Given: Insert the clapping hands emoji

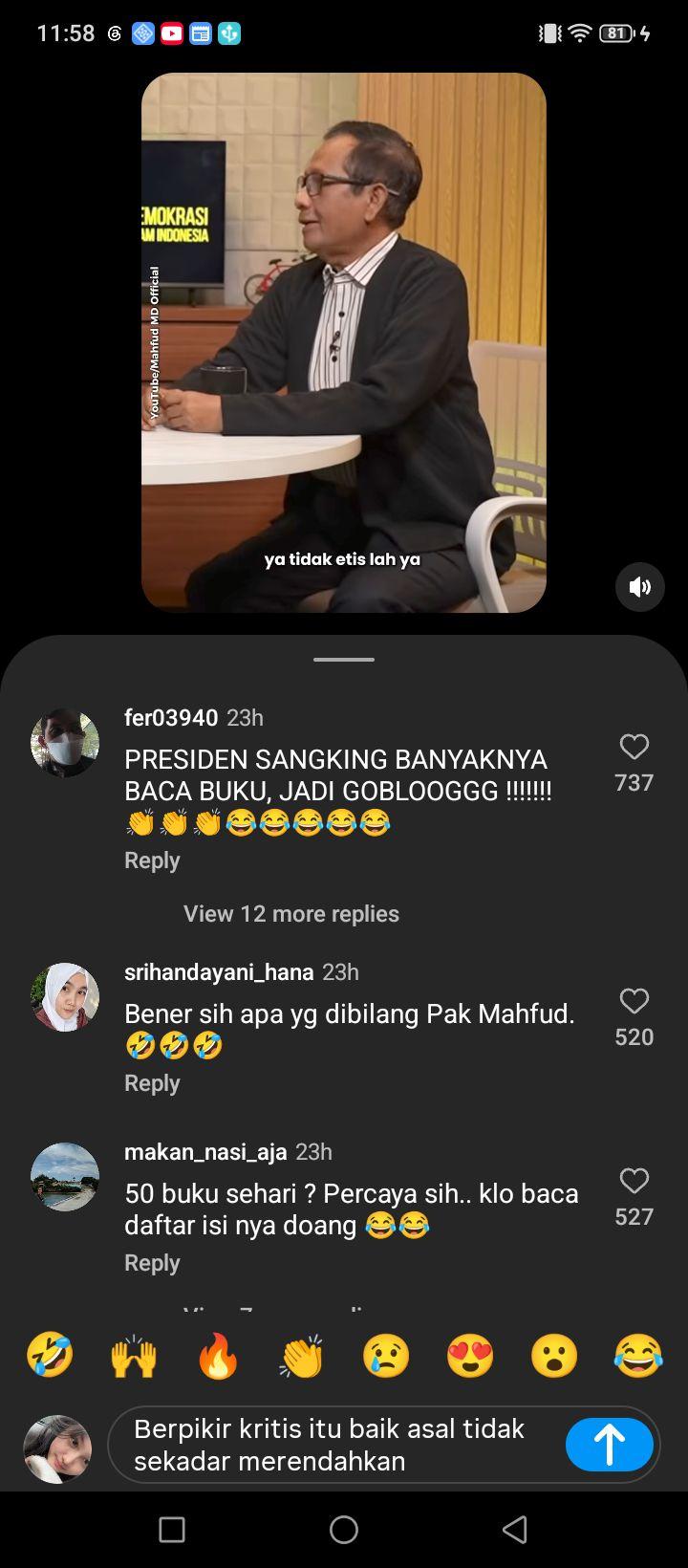Looking at the screenshot, I should tap(302, 1356).
